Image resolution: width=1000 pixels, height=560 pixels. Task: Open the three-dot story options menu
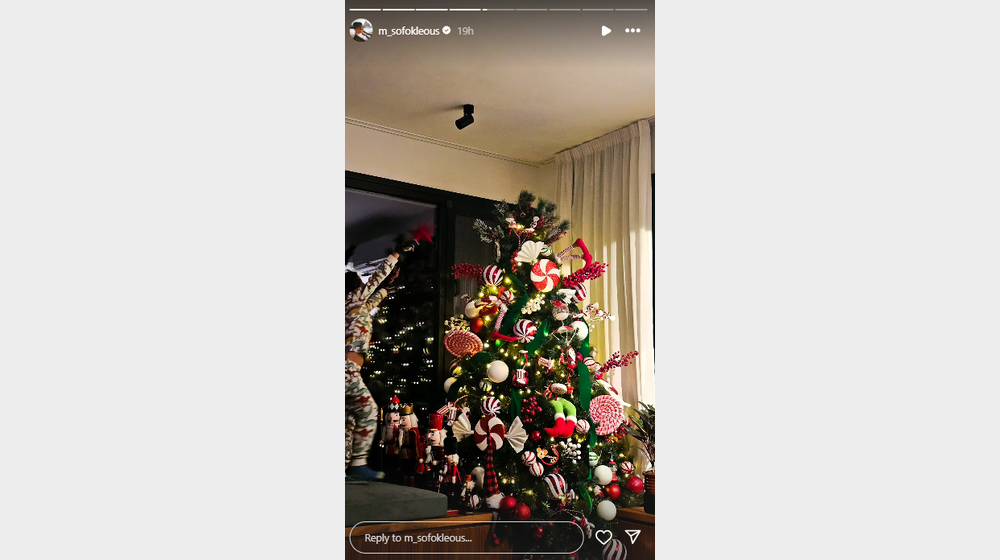632,31
